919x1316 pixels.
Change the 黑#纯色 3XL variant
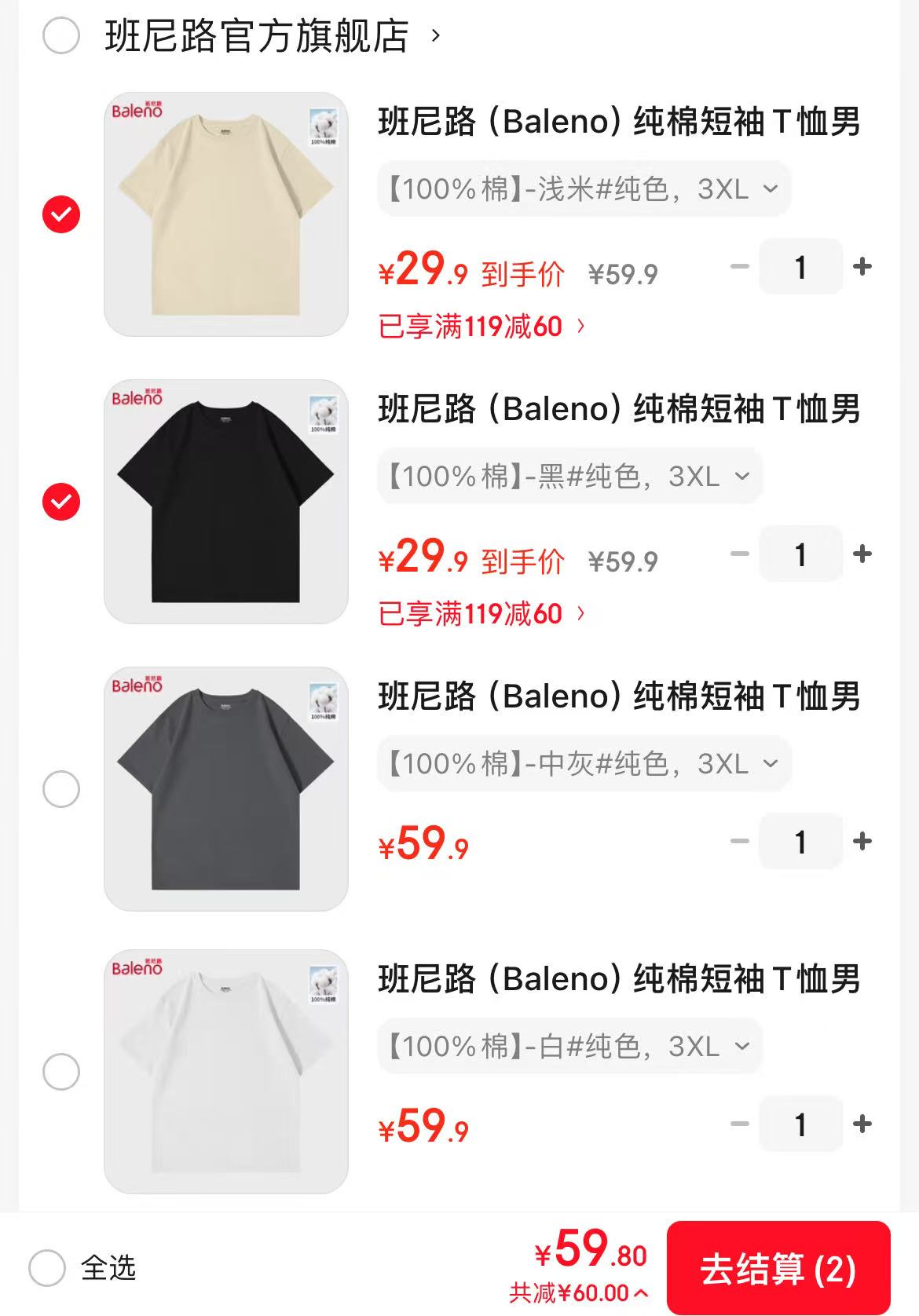569,476
